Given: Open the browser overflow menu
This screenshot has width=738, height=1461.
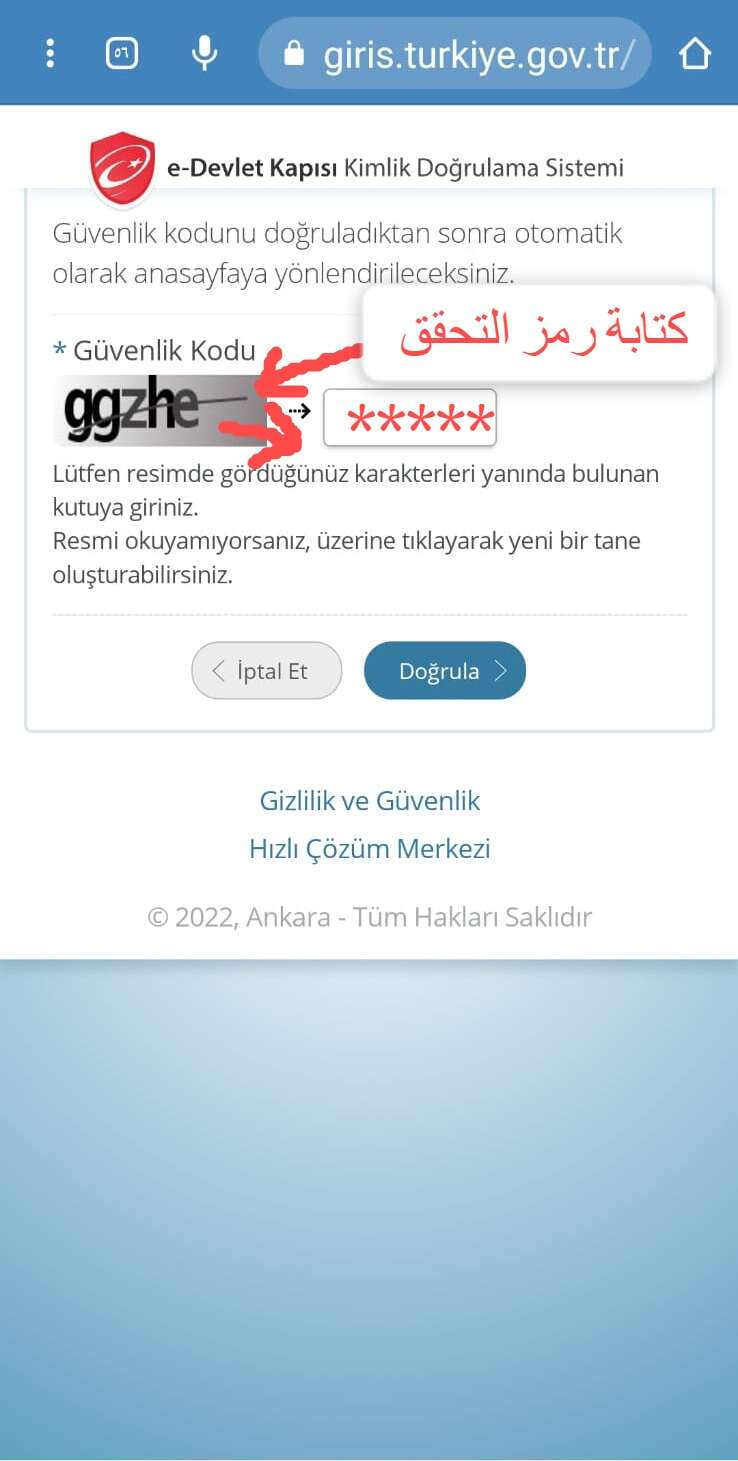Looking at the screenshot, I should point(50,53).
